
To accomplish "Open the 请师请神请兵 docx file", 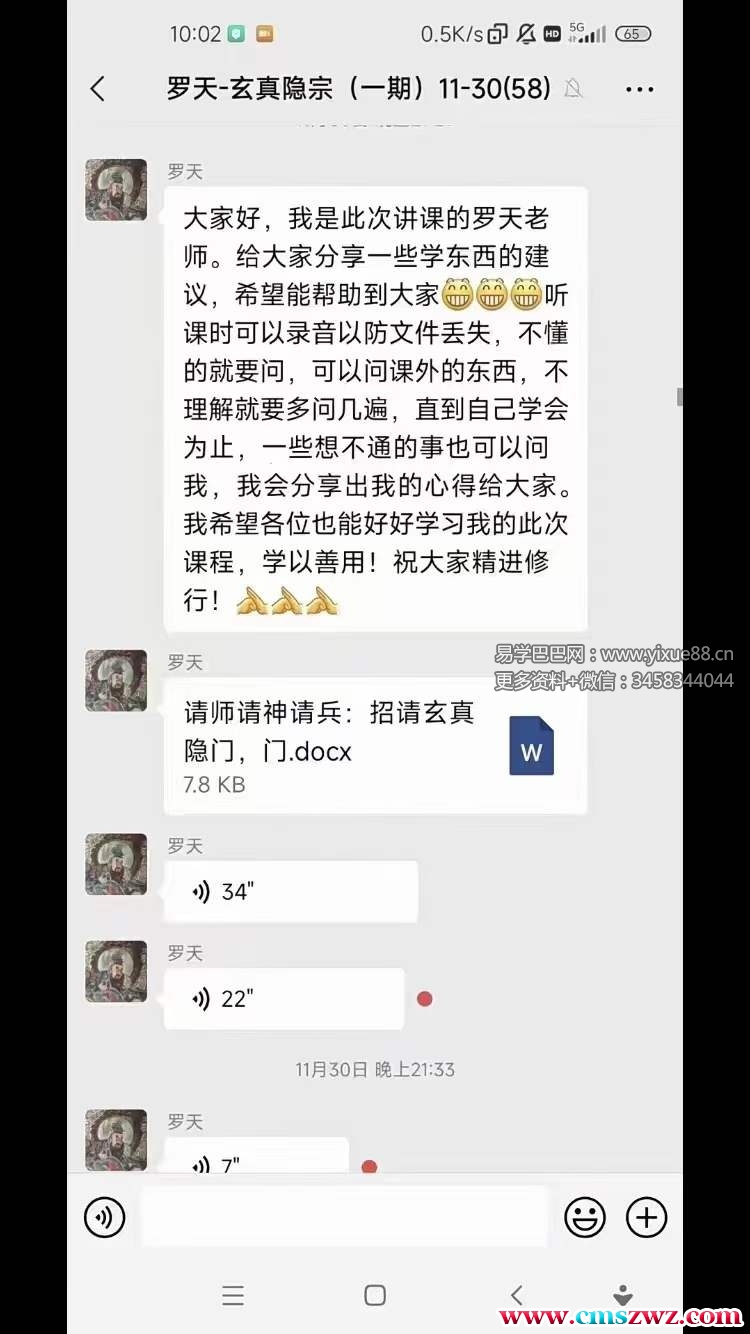I will [375, 745].
